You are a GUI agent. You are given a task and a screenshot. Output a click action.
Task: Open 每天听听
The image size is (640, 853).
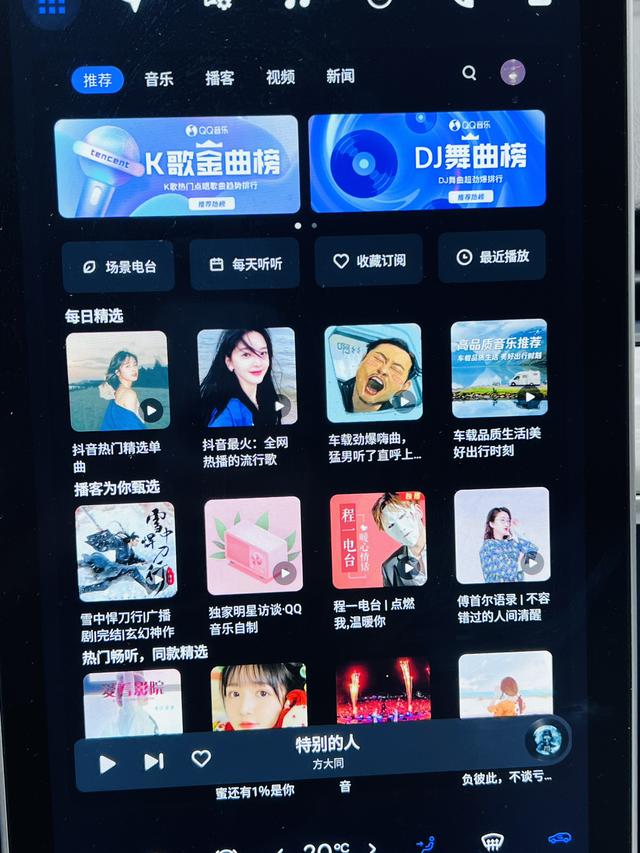244,264
